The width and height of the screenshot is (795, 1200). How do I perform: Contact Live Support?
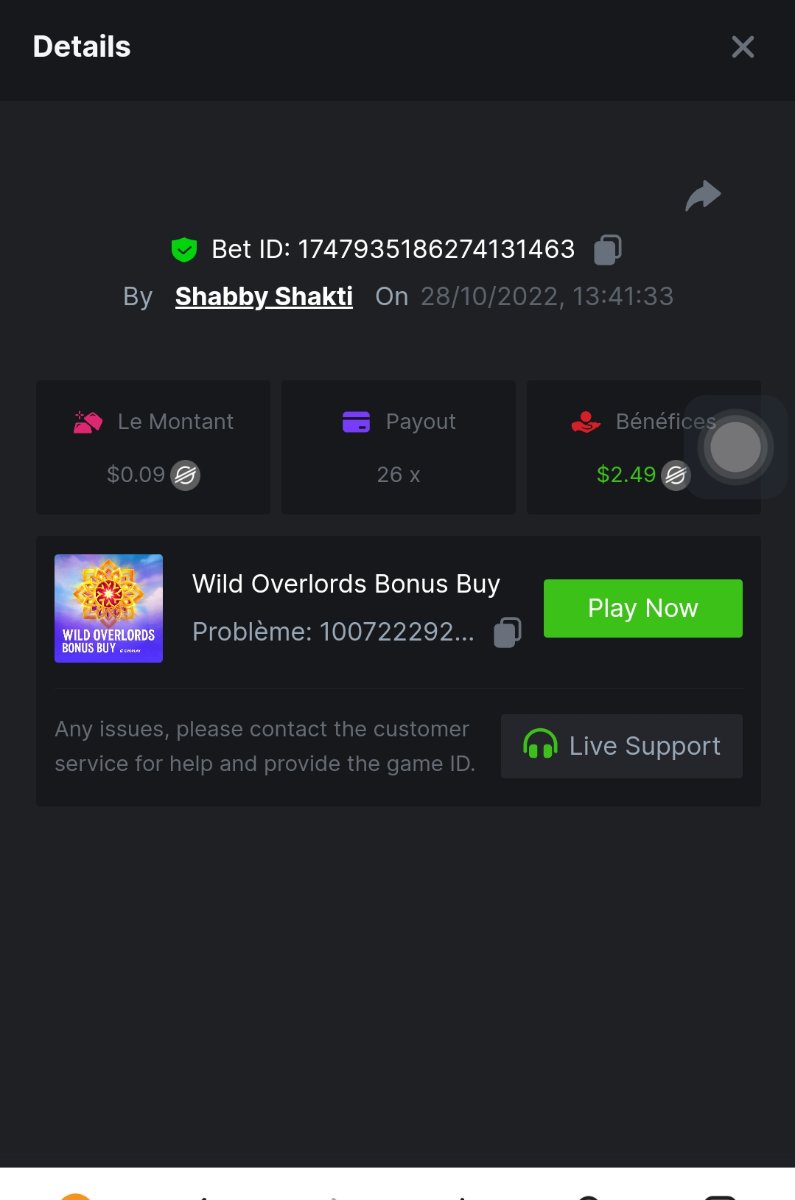coord(621,746)
